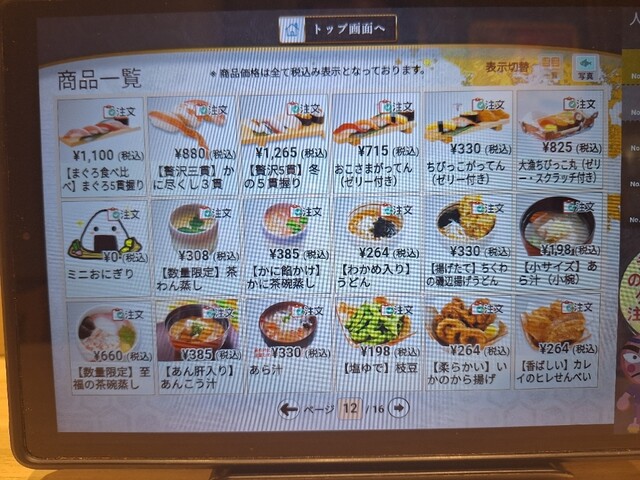The height and width of the screenshot is (480, 640).
Task: Go to the previous page arrow
Action: pyautogui.click(x=289, y=408)
